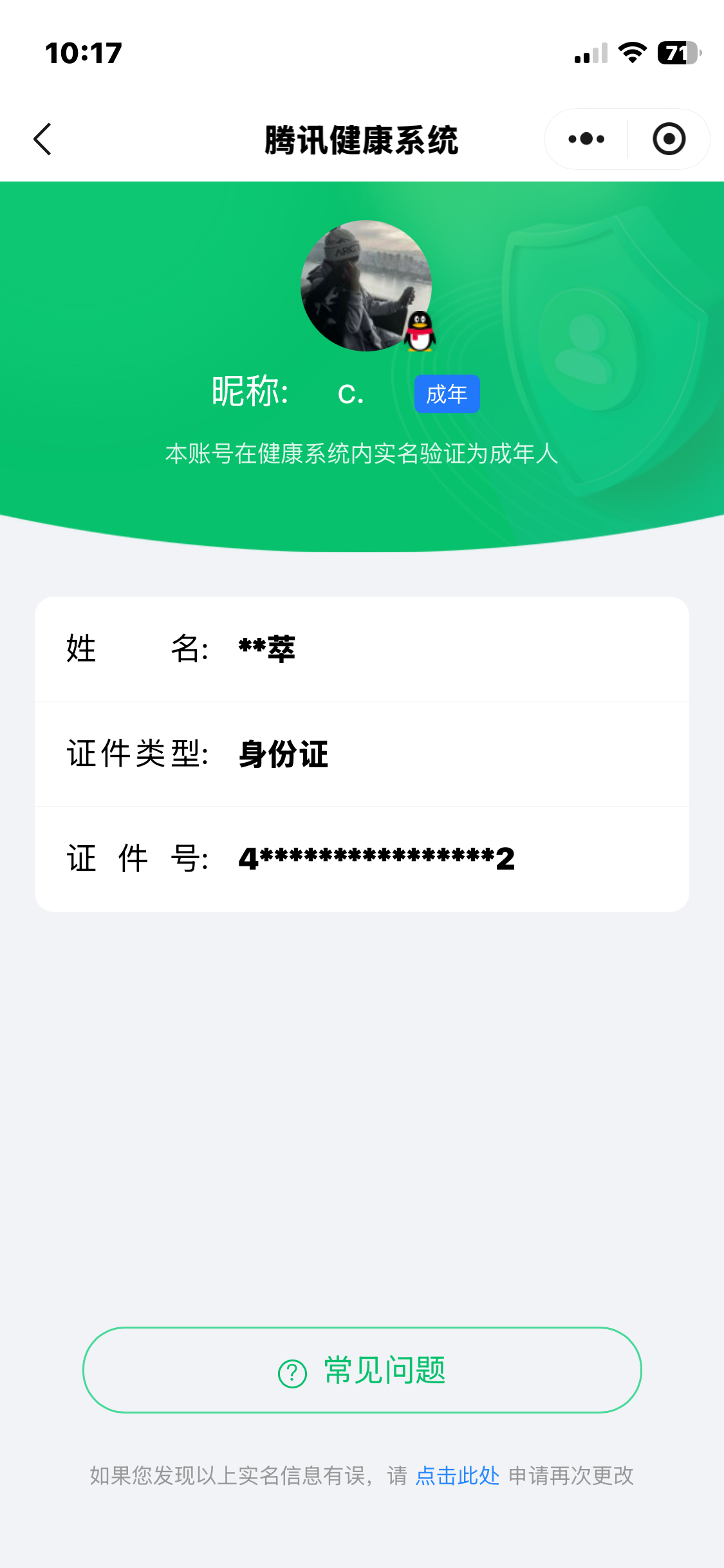Tap the blue 成年 adult status badge

[447, 394]
